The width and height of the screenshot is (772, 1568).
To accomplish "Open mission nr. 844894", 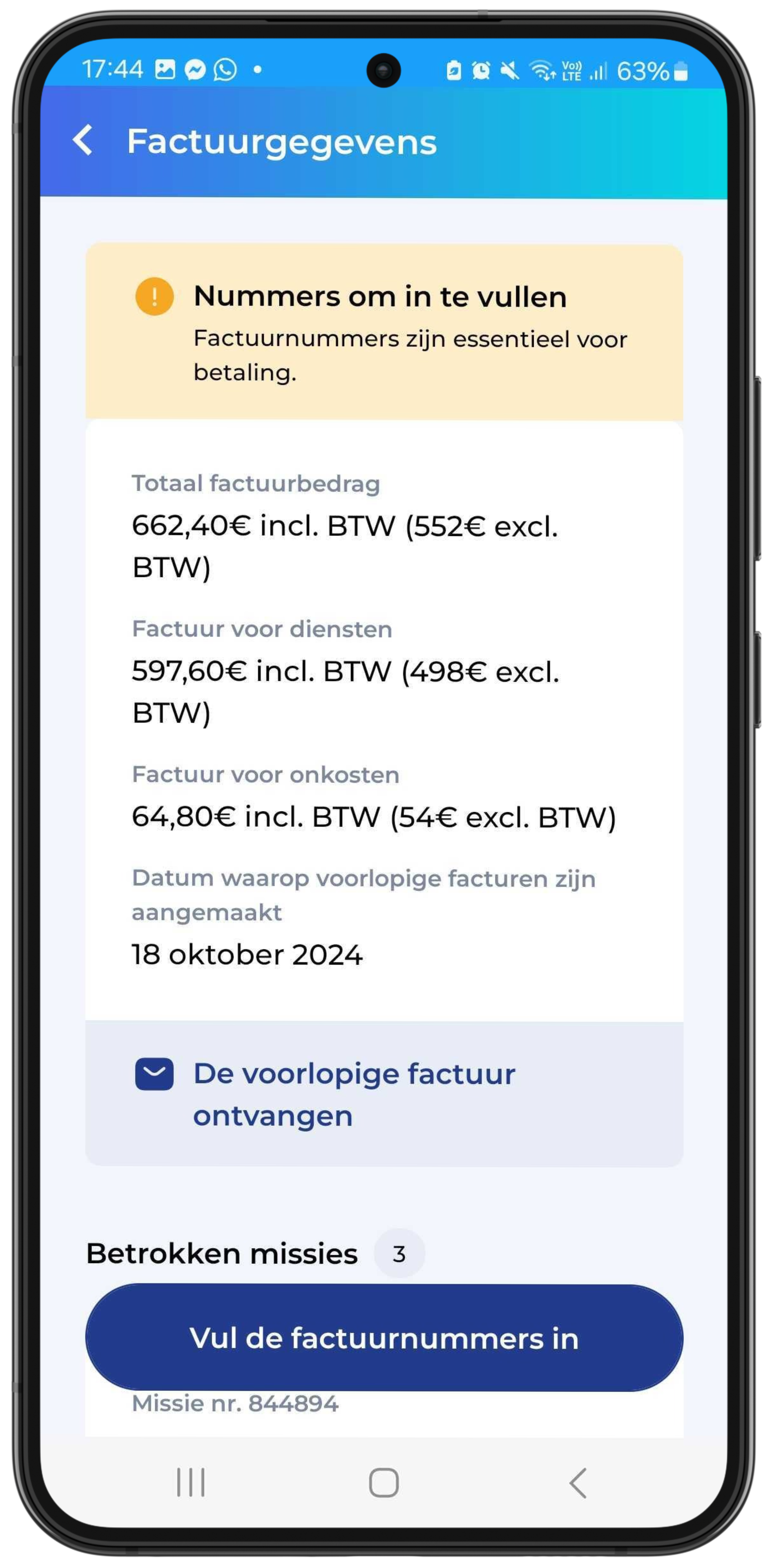I will coord(235,1404).
